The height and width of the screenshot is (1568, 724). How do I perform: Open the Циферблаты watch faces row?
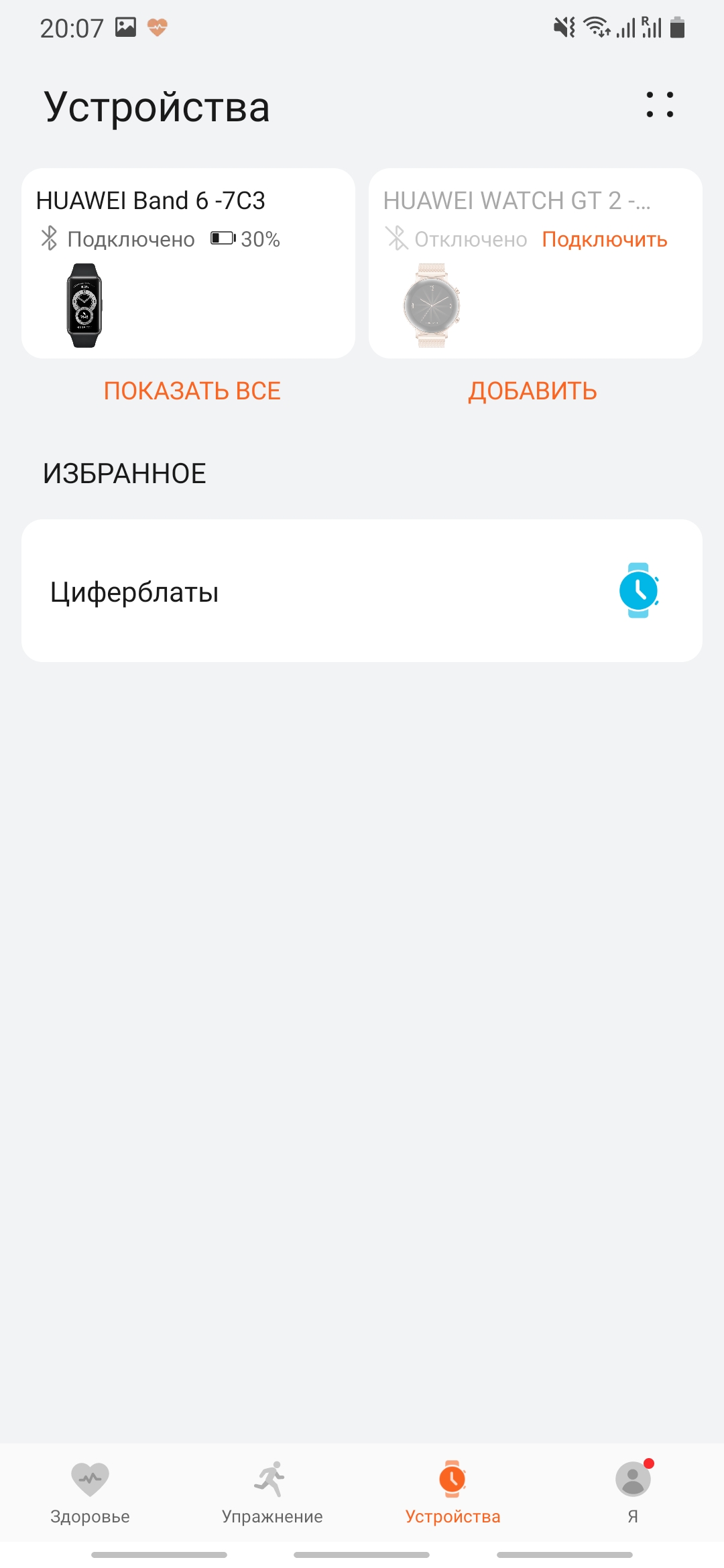pos(362,590)
